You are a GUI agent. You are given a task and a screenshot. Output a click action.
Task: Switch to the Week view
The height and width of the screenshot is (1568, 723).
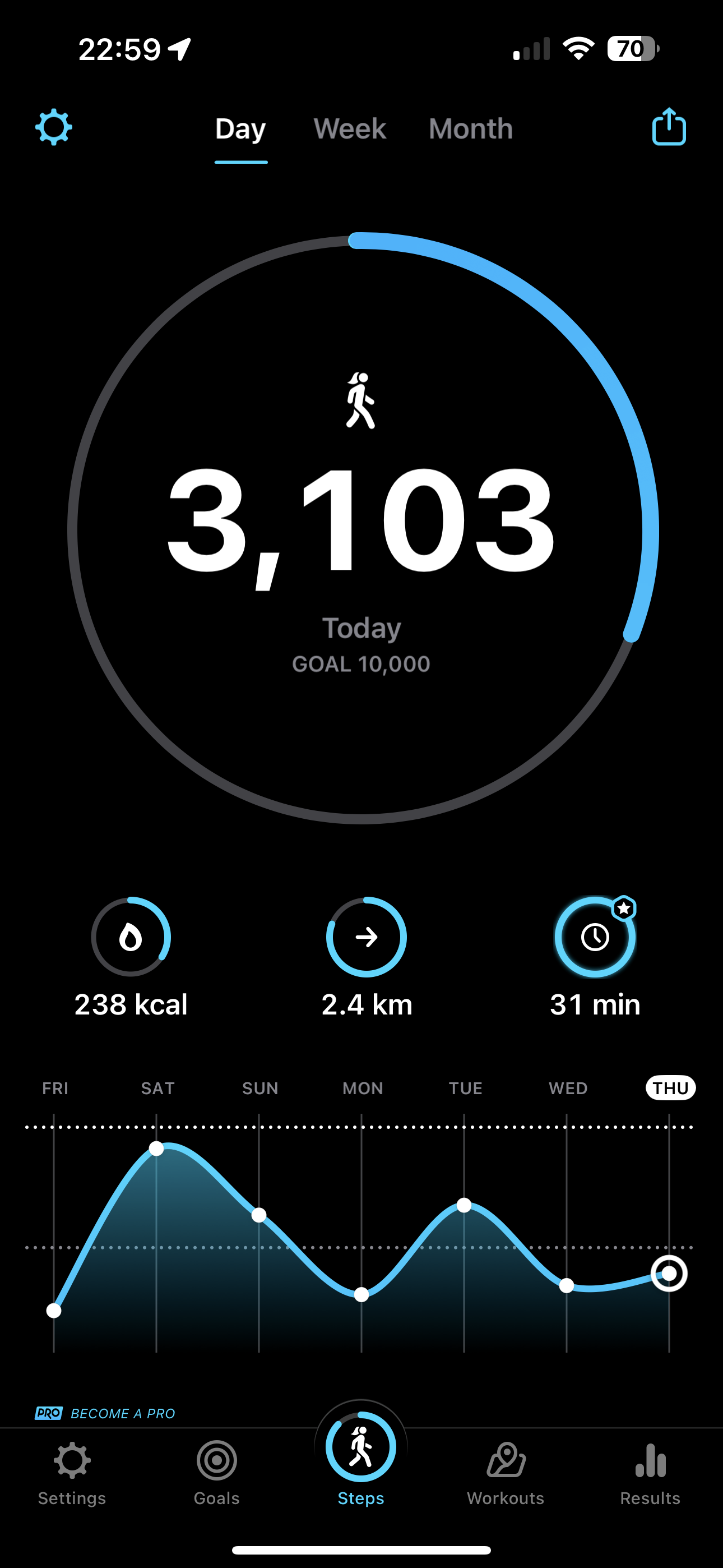349,129
